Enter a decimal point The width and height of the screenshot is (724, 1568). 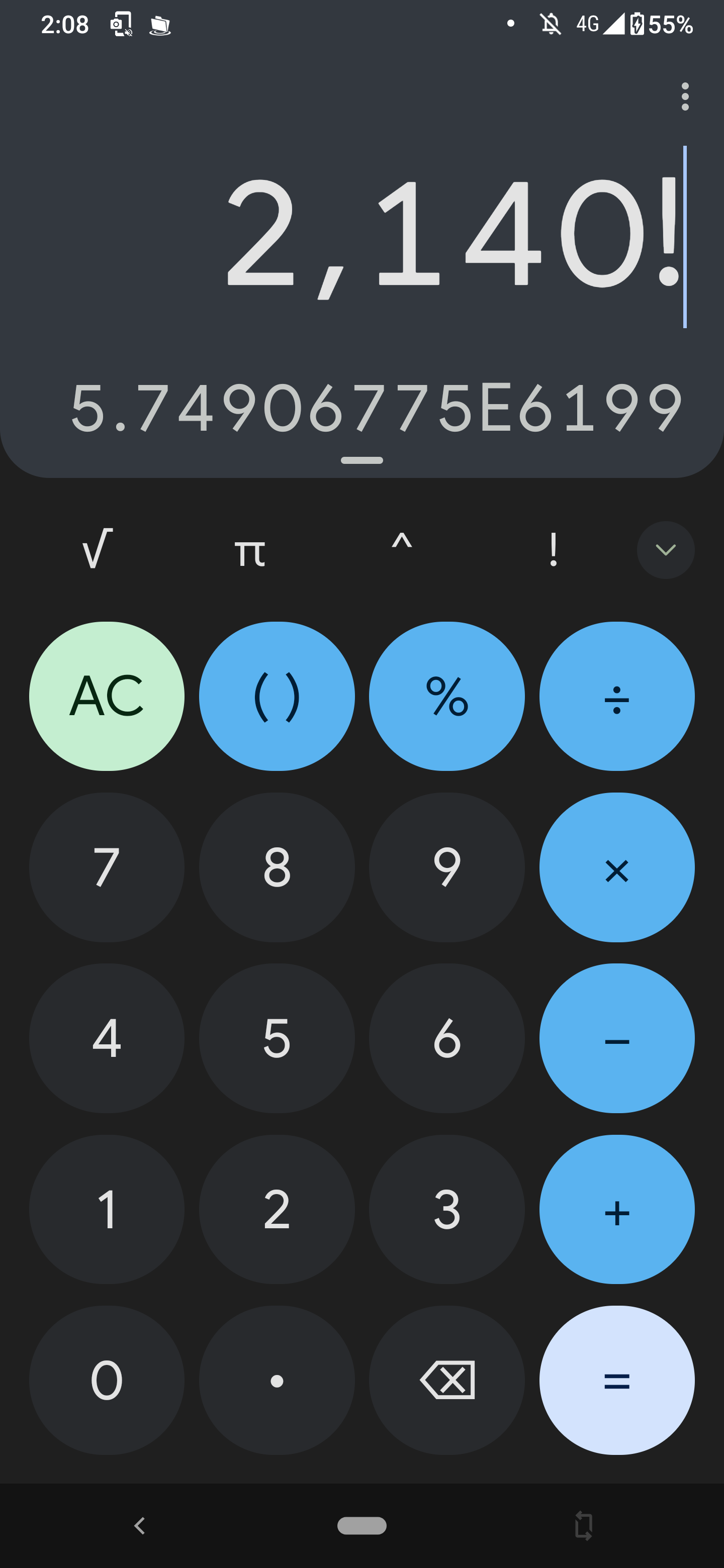[x=277, y=1381]
